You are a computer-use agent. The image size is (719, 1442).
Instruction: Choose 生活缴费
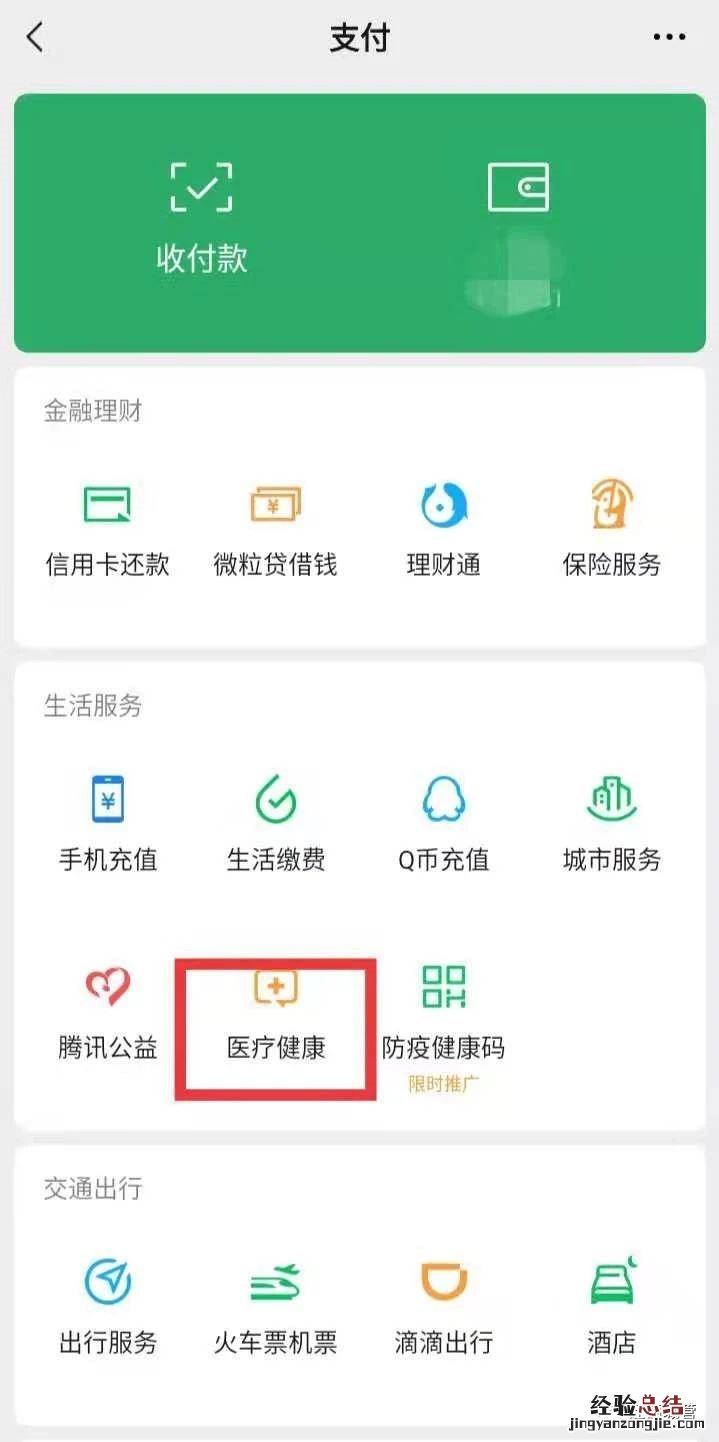(x=275, y=825)
